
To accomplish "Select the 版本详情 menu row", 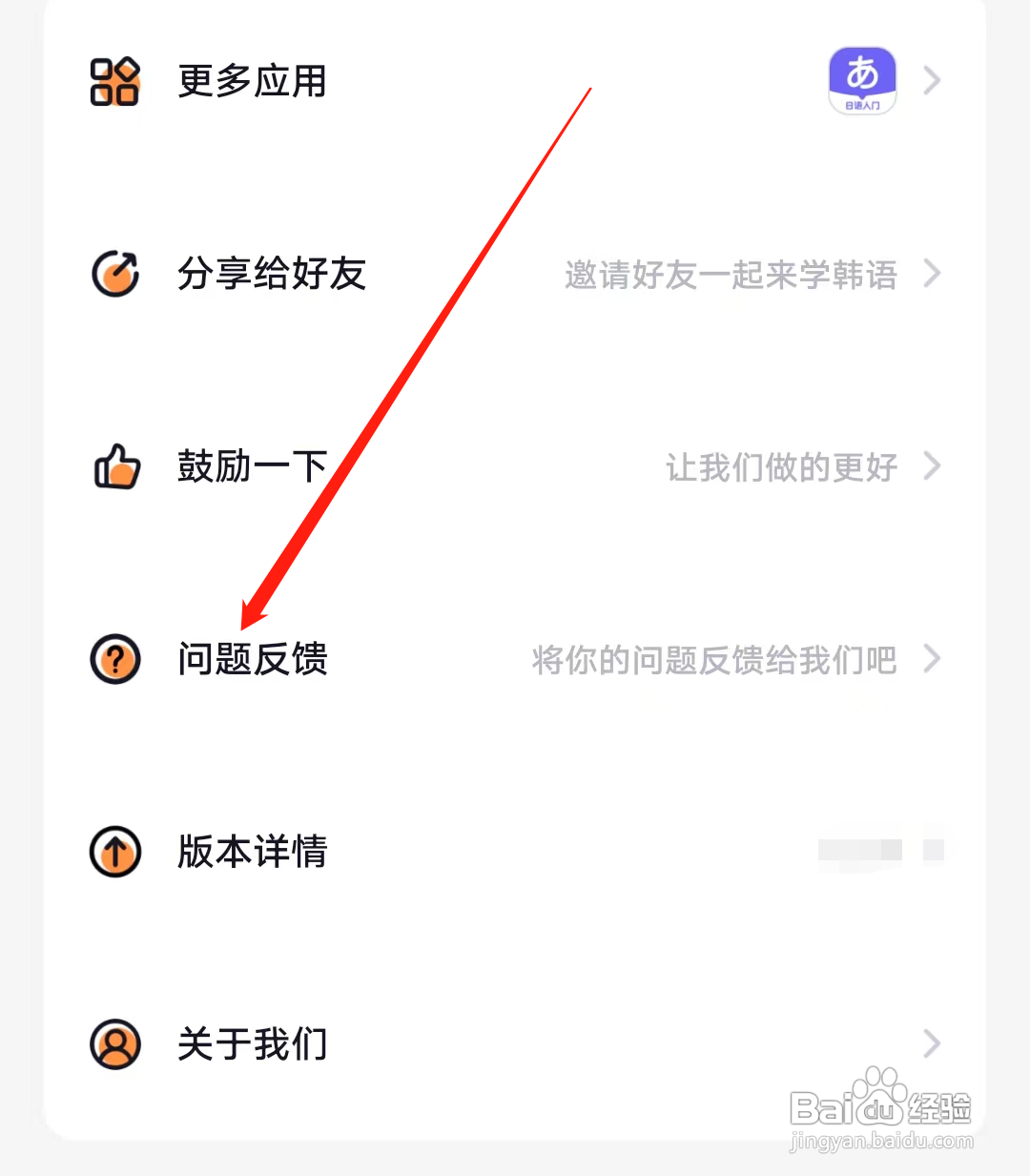I will click(253, 852).
